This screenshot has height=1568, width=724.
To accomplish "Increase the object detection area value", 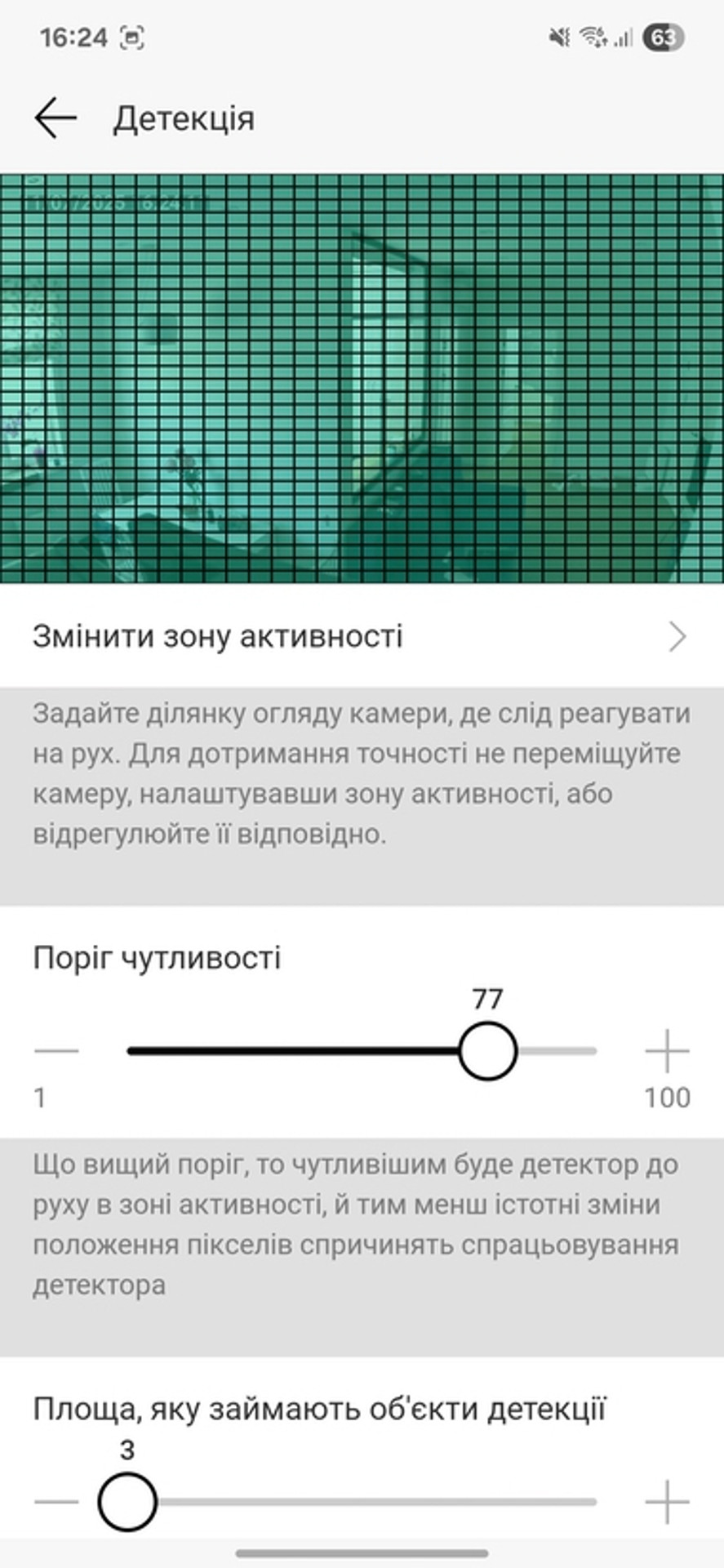I will [x=667, y=1501].
